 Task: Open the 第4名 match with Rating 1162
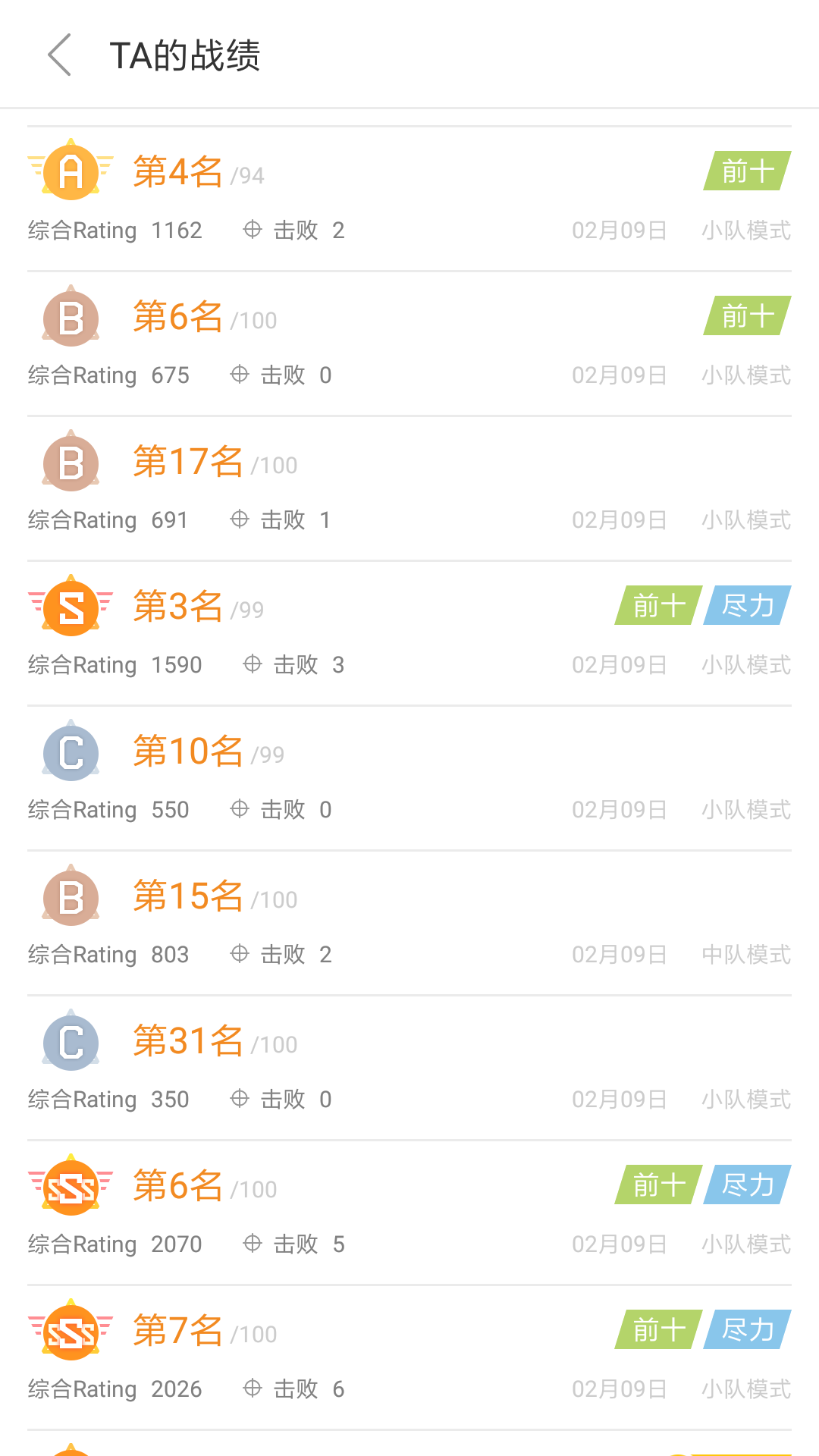pos(409,199)
